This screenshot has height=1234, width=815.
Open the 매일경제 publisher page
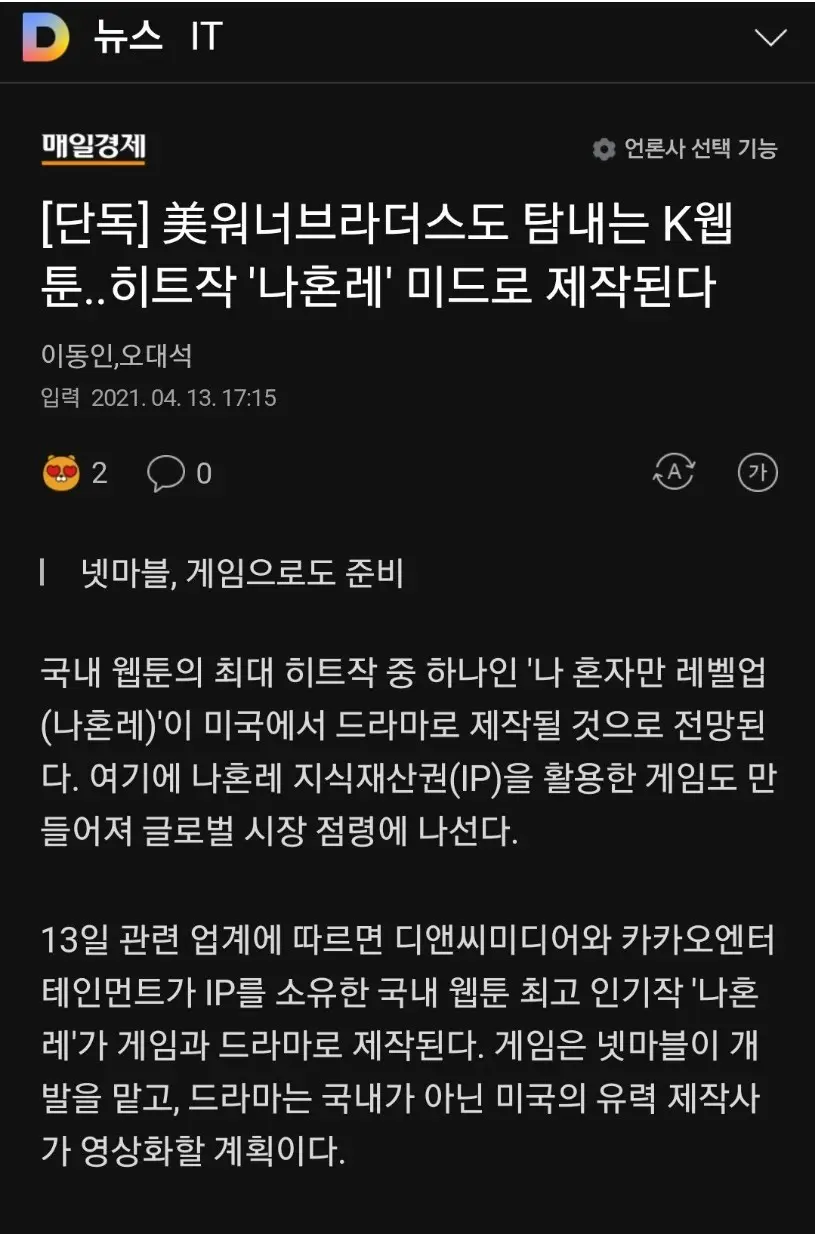click(94, 148)
